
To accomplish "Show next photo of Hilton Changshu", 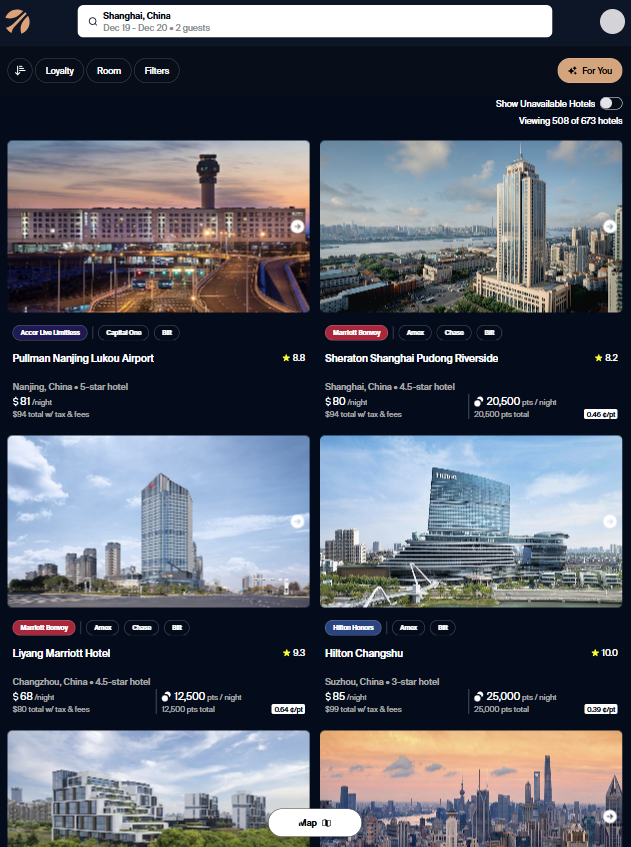I will (x=609, y=521).
